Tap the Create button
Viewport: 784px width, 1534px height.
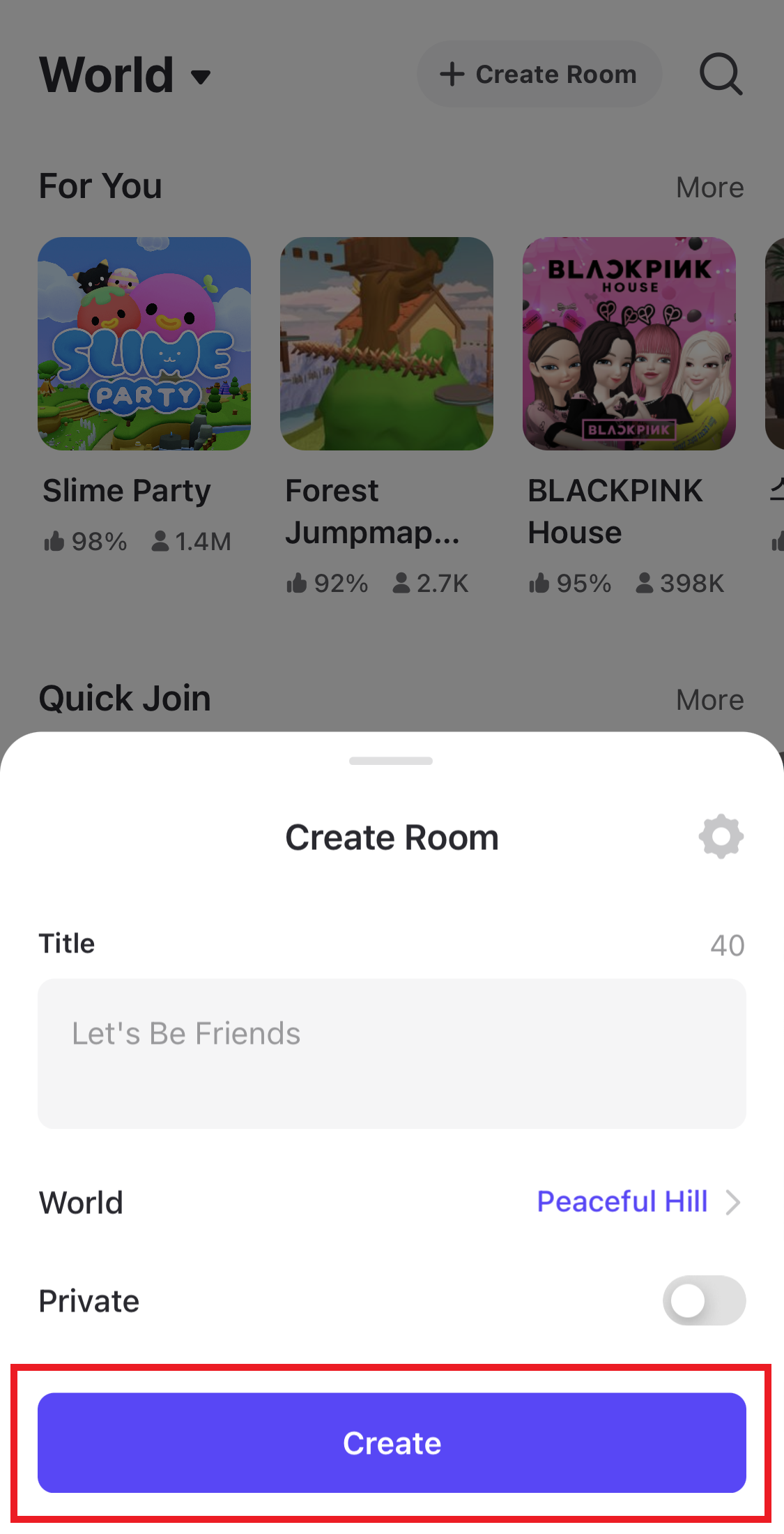coord(392,1442)
